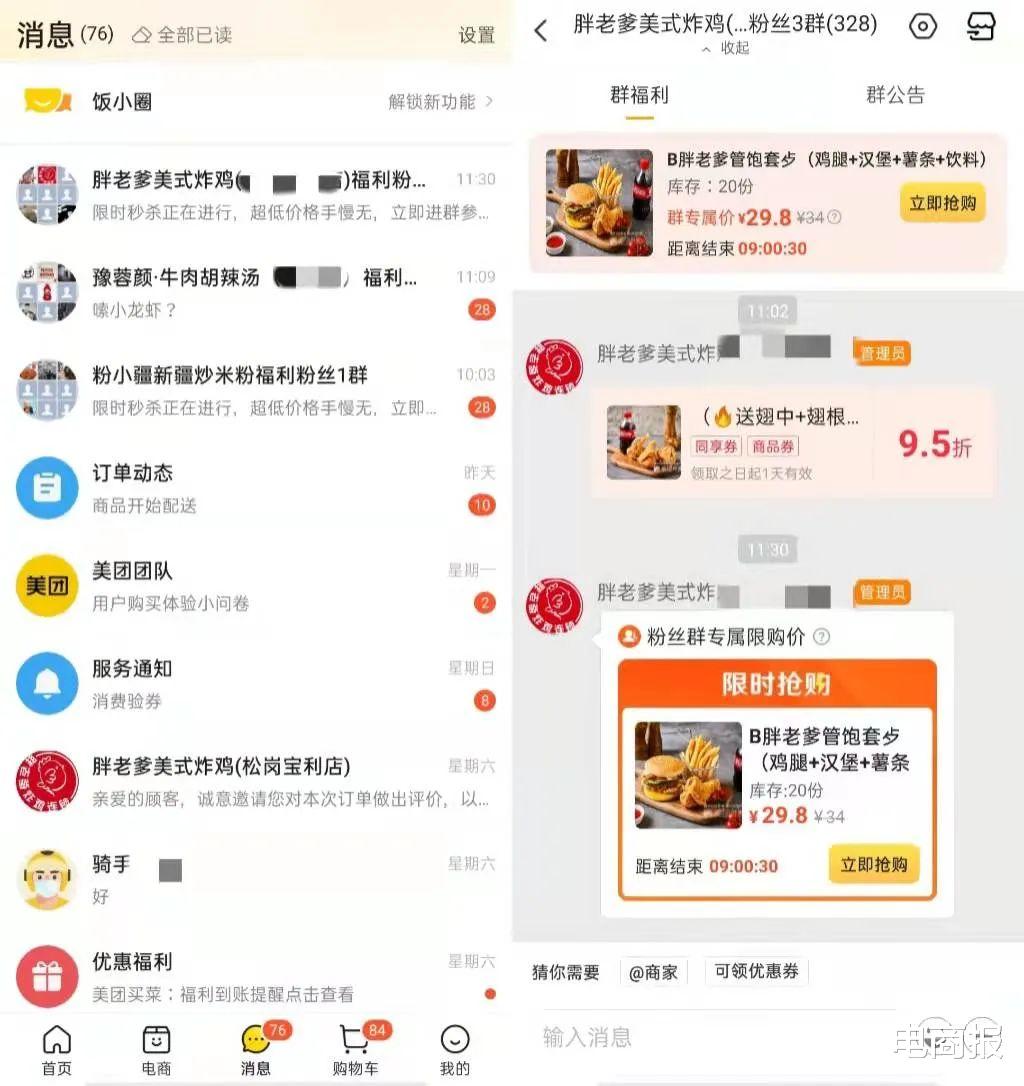Expand 解锁新功能 next to 饭小圈
The height and width of the screenshot is (1086, 1024).
438,101
